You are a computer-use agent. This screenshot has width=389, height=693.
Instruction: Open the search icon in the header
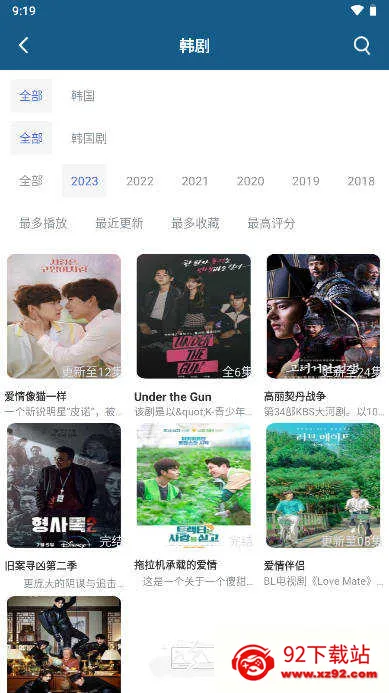pyautogui.click(x=362, y=46)
